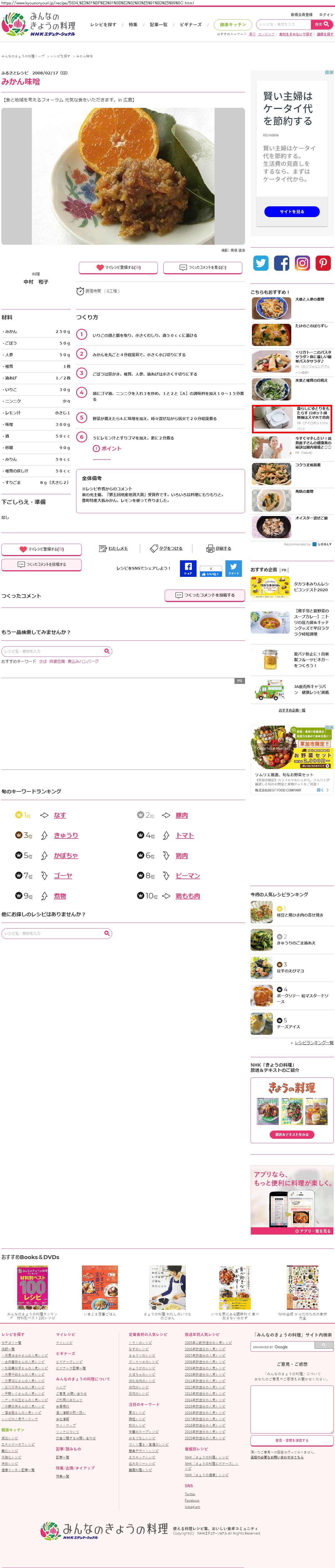
Task: Select タグをつける to tag the recipe
Action: pyautogui.click(x=166, y=548)
